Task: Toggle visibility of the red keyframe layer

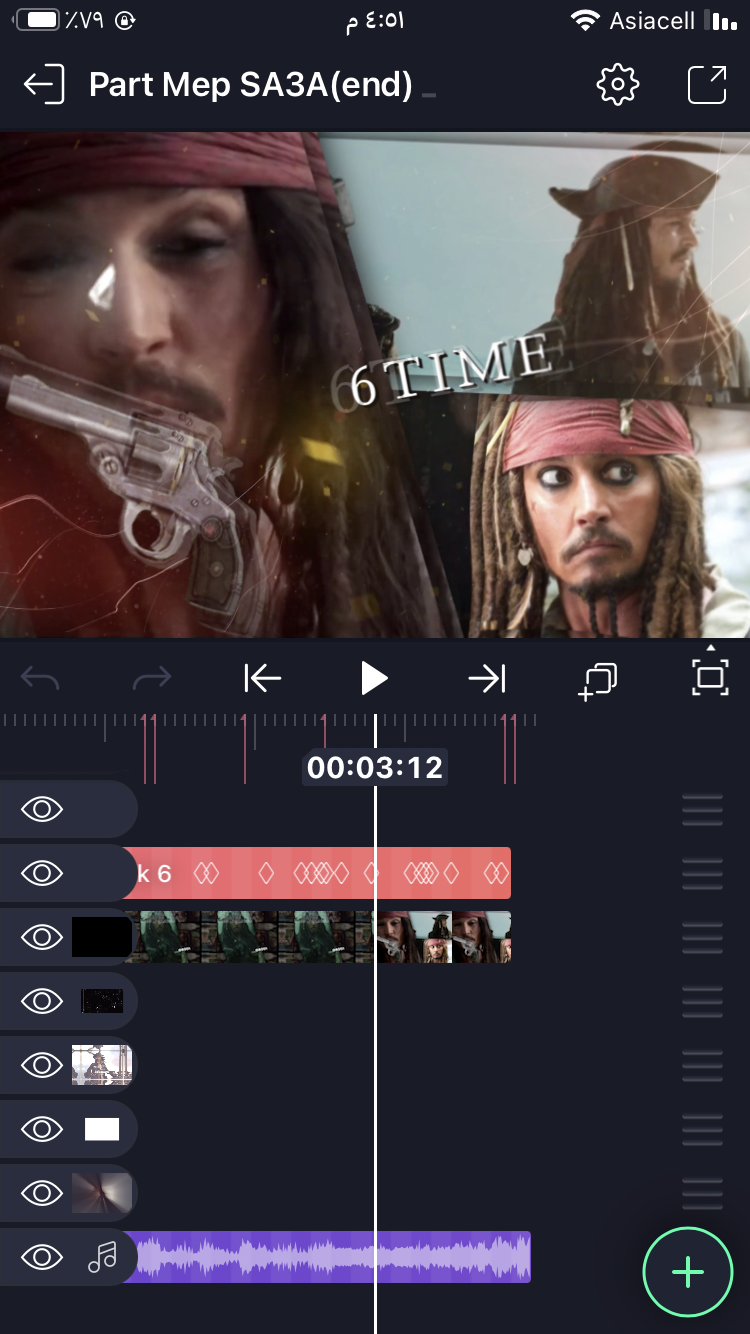Action: (42, 873)
